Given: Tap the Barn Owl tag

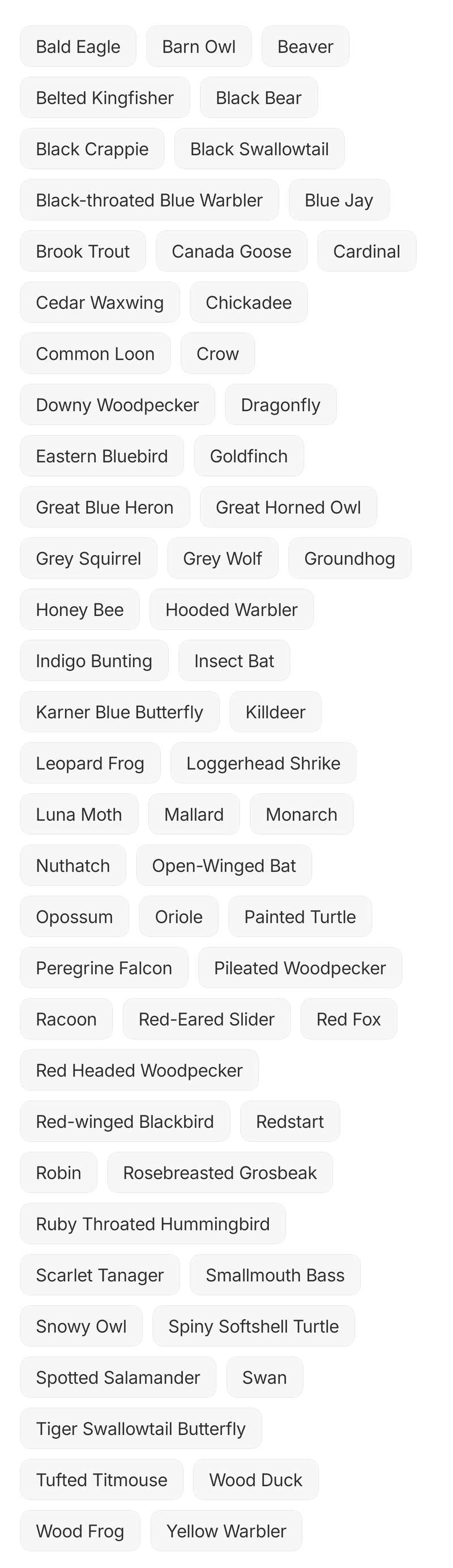Looking at the screenshot, I should click(x=198, y=46).
